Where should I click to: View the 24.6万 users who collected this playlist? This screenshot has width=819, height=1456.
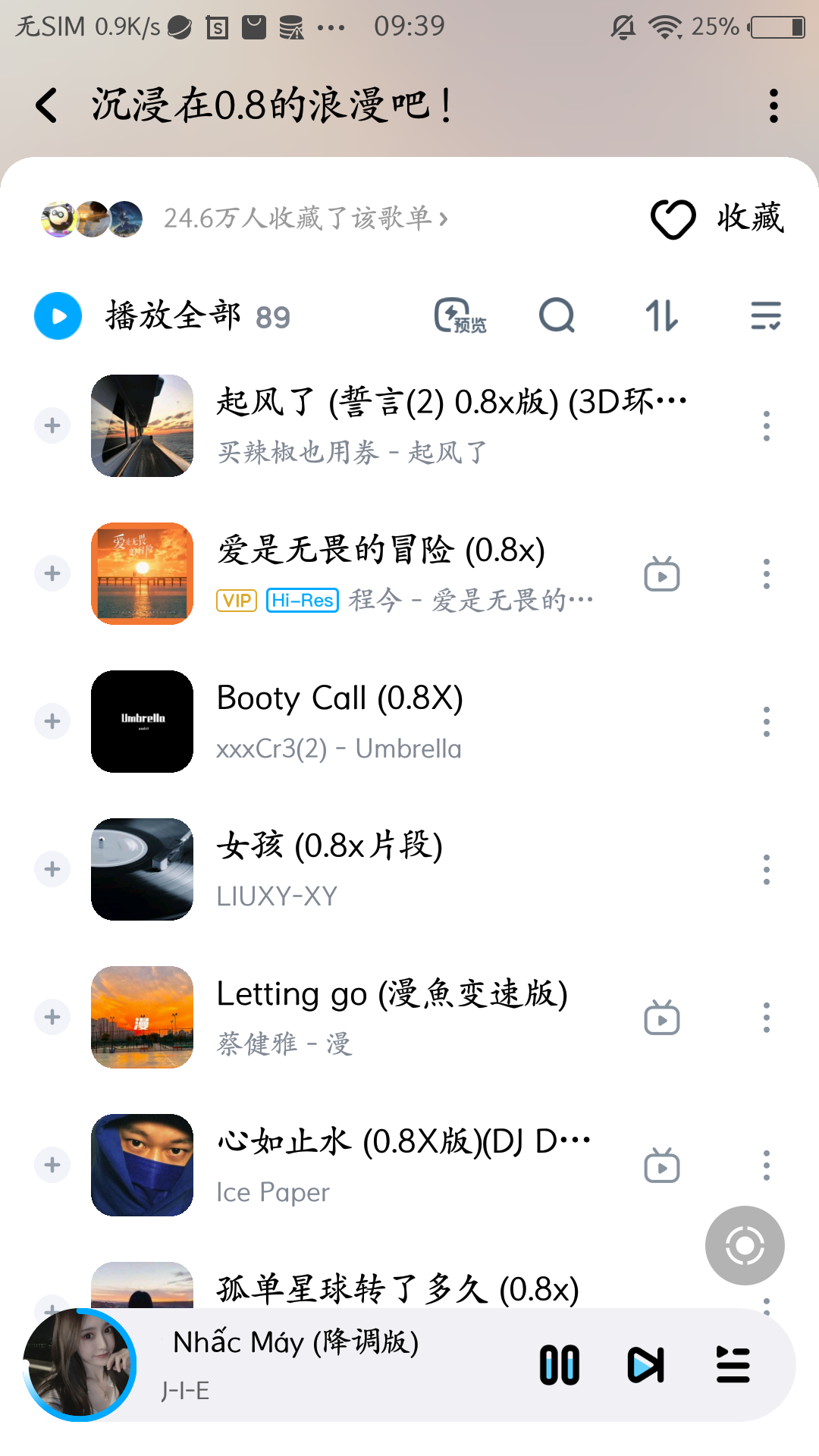[305, 218]
